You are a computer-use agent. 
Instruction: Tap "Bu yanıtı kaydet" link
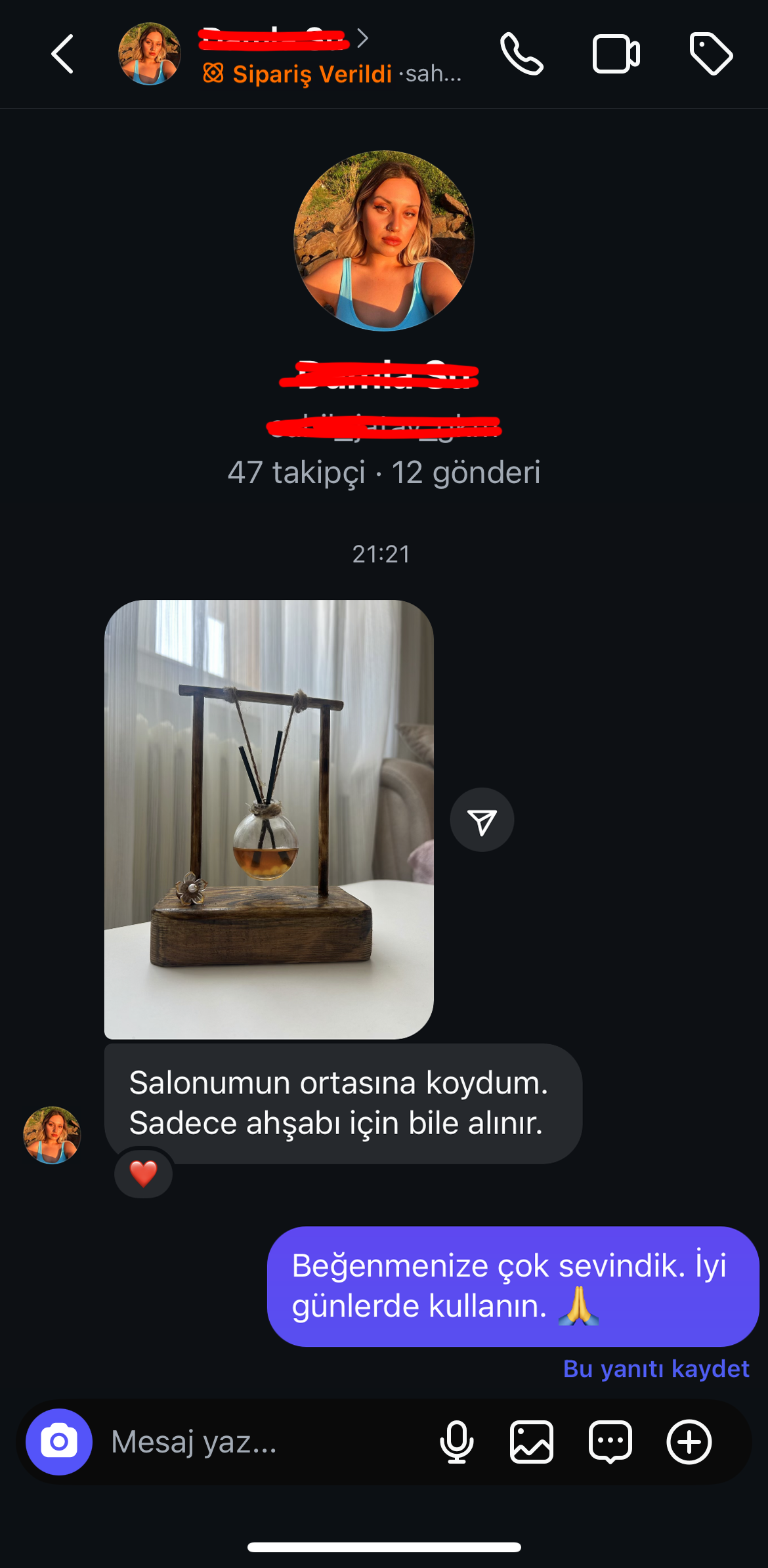tap(656, 1368)
